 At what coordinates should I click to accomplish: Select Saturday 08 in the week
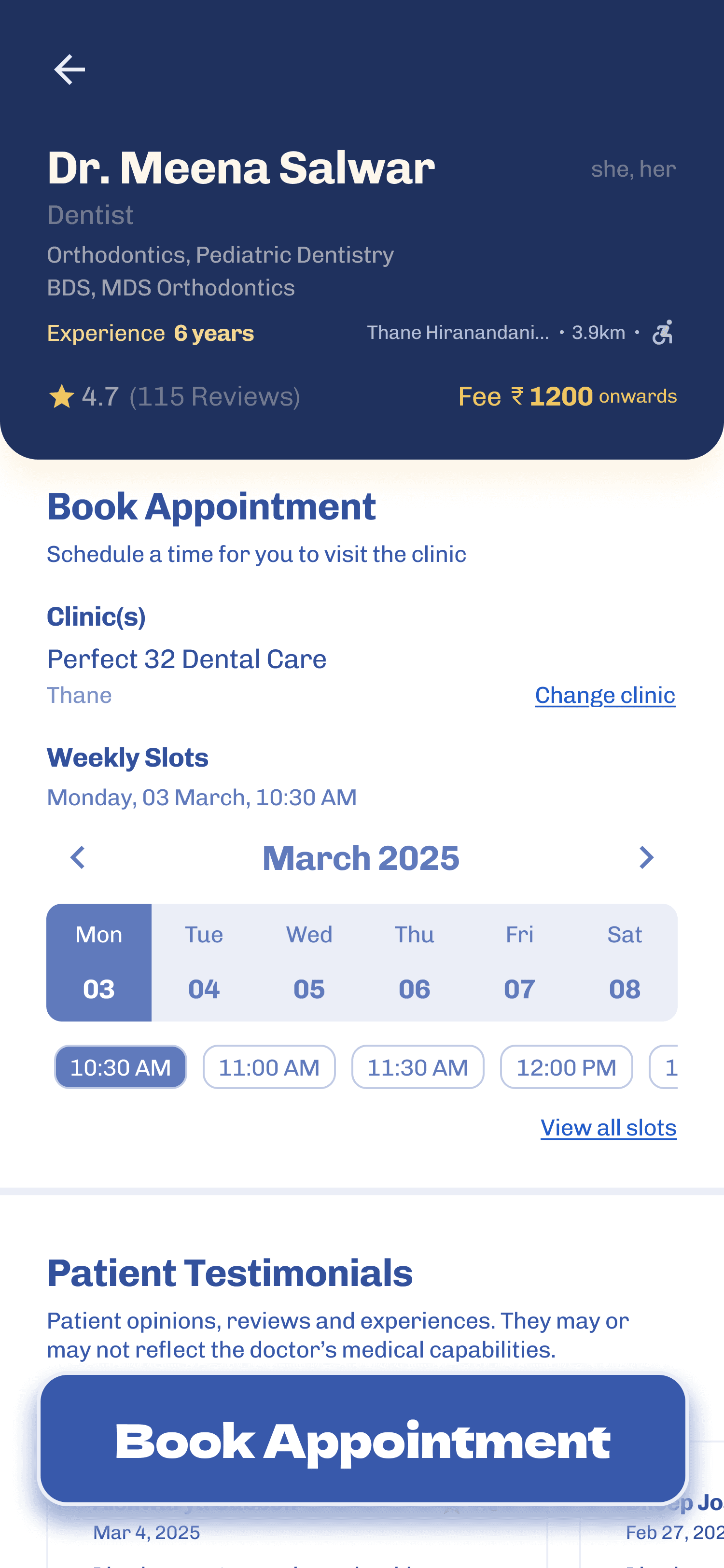pos(624,962)
